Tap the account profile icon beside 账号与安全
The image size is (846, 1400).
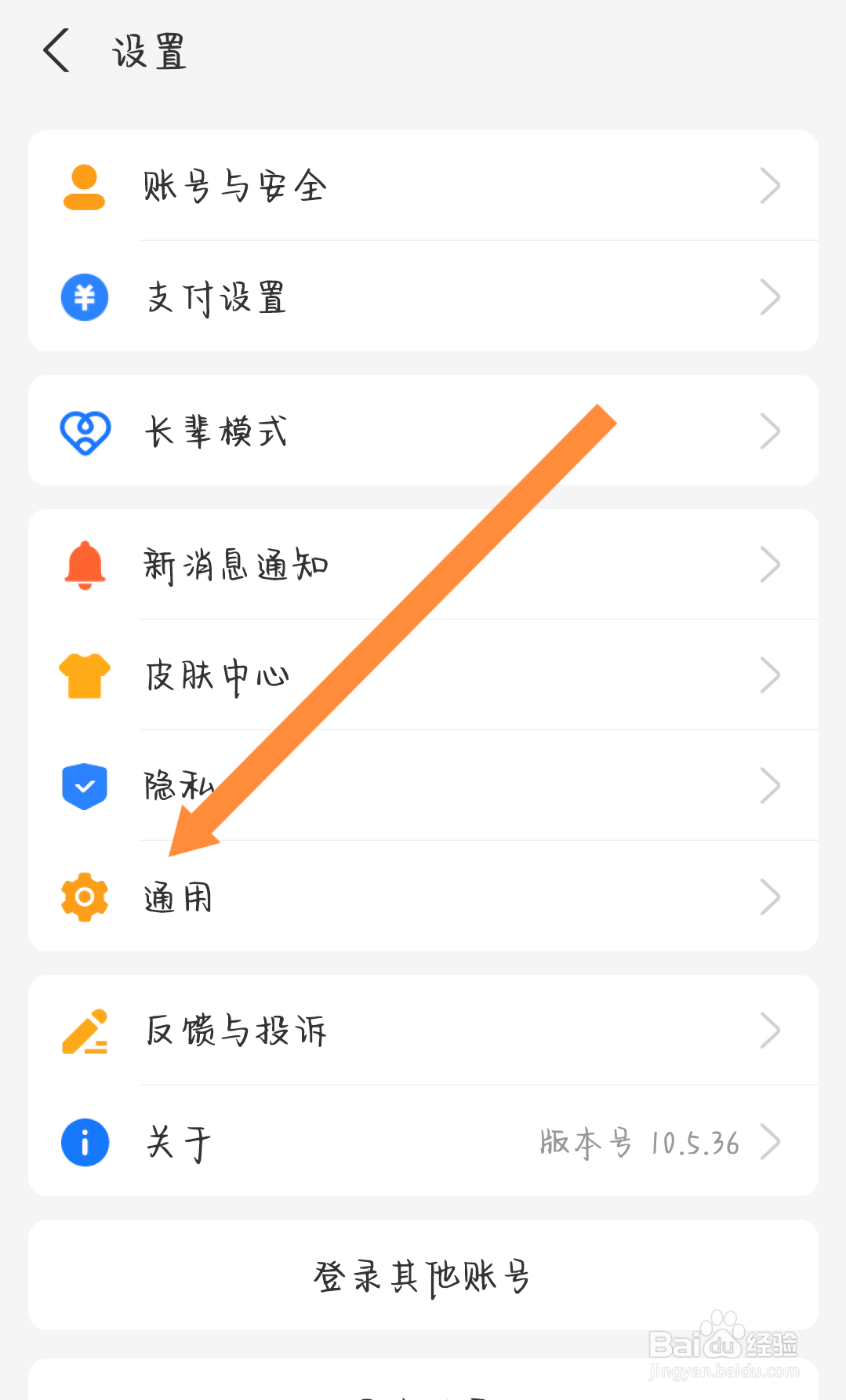point(84,185)
